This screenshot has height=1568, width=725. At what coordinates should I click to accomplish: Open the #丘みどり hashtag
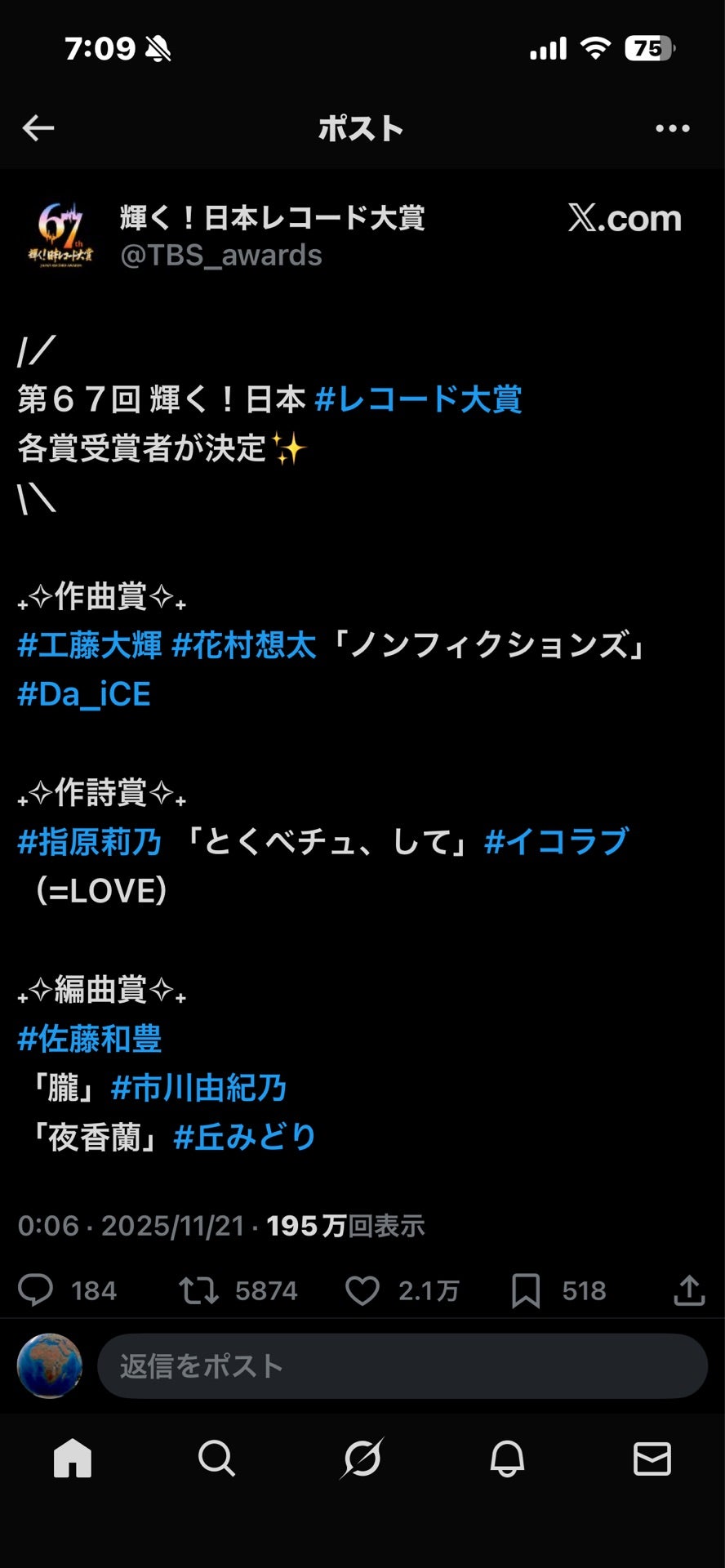pyautogui.click(x=244, y=1138)
